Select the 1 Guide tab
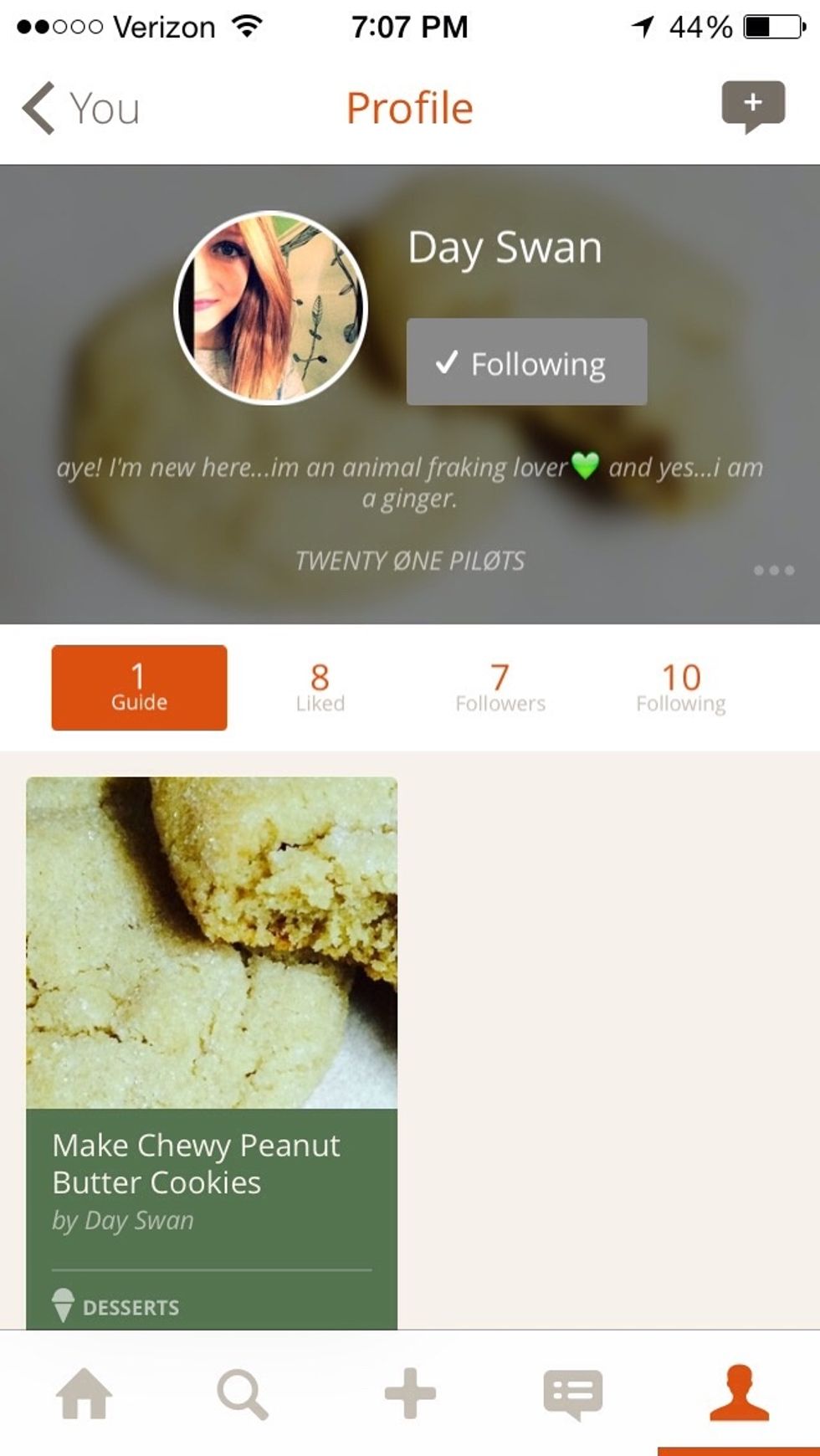820x1456 pixels. (139, 688)
